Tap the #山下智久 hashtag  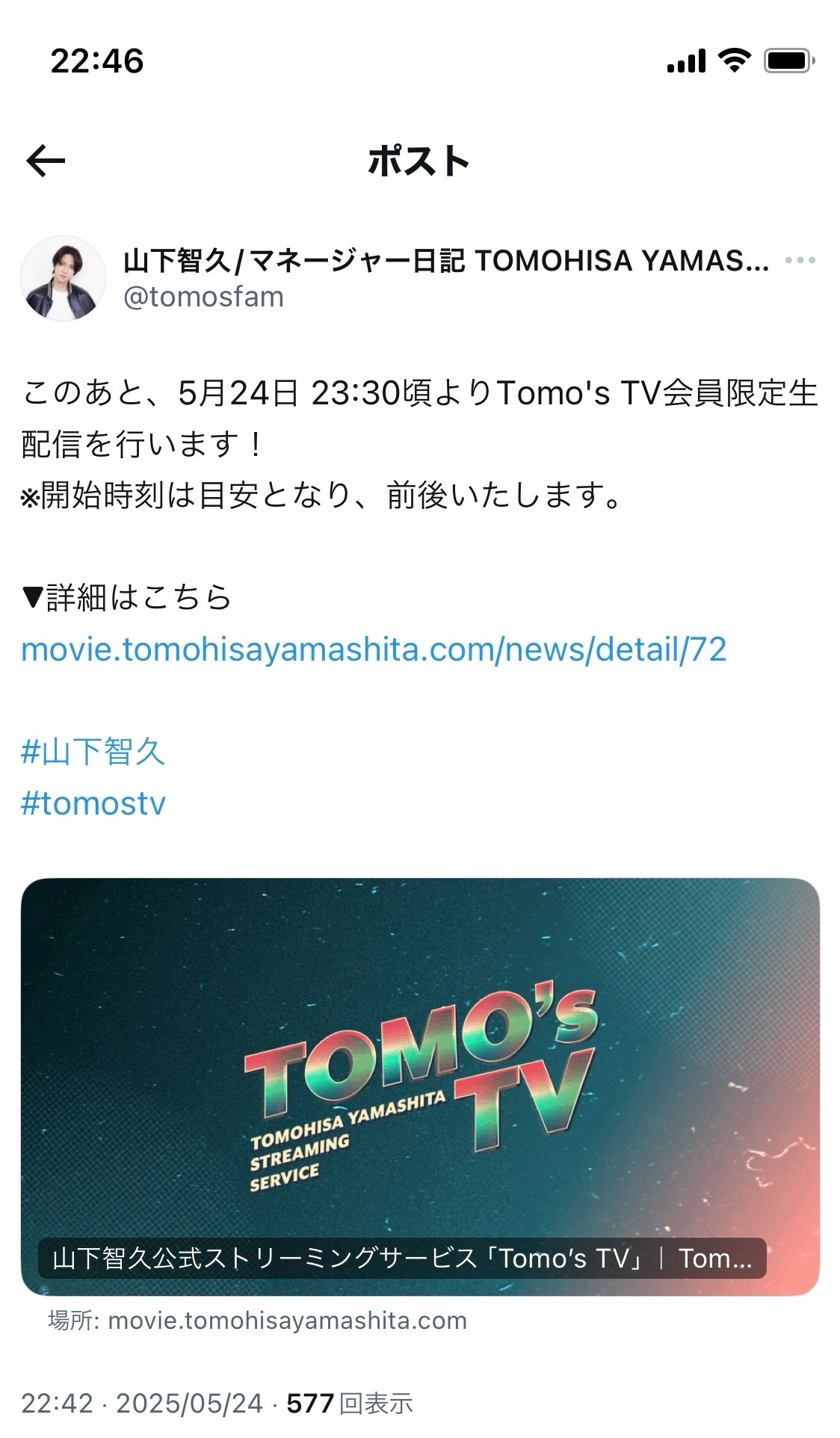93,751
